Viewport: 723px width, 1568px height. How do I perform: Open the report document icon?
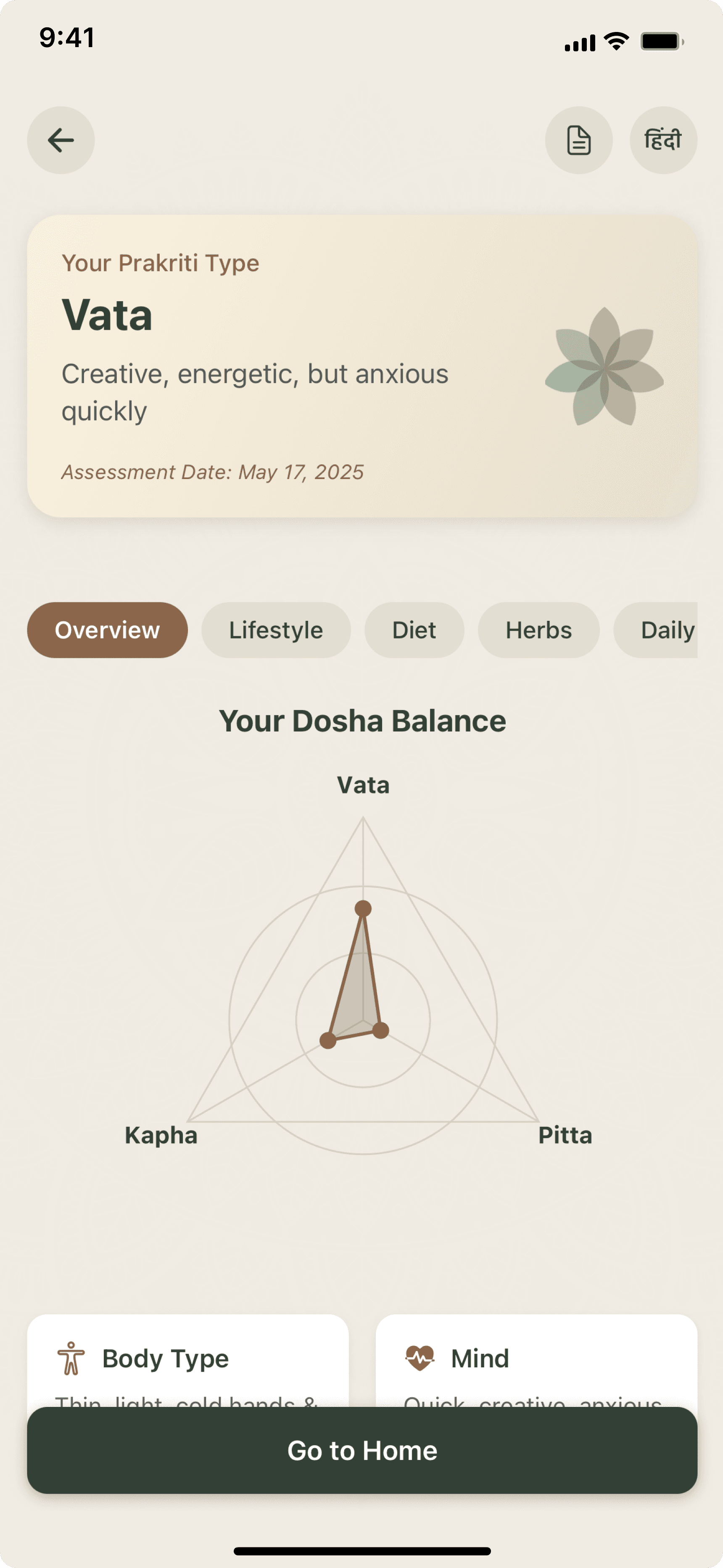pyautogui.click(x=578, y=140)
